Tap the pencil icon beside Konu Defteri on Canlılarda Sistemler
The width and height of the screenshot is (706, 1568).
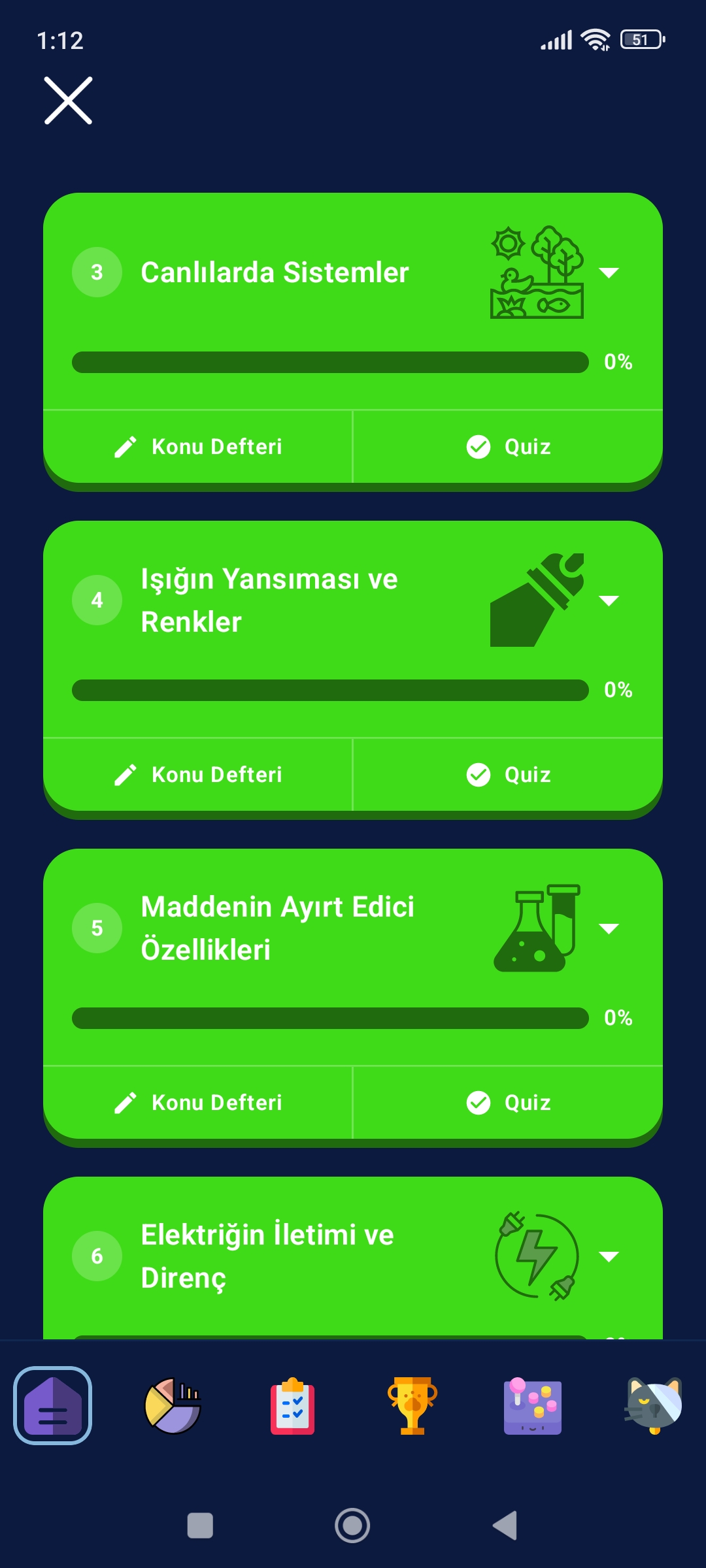127,446
